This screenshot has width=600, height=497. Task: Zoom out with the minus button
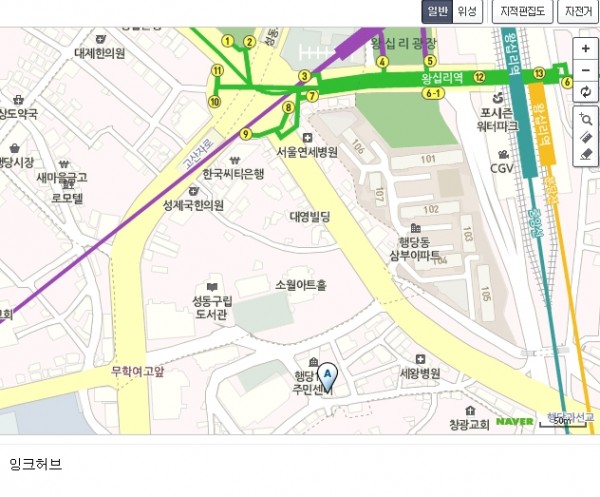[586, 70]
